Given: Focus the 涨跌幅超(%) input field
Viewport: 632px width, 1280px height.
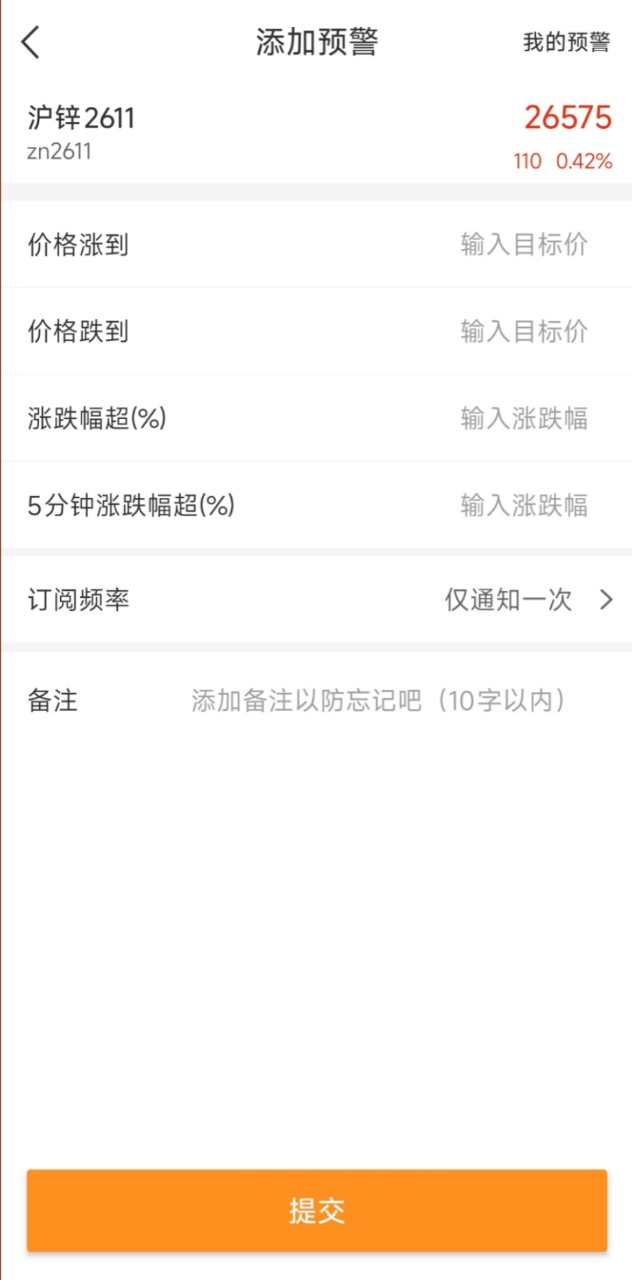Looking at the screenshot, I should (x=524, y=418).
